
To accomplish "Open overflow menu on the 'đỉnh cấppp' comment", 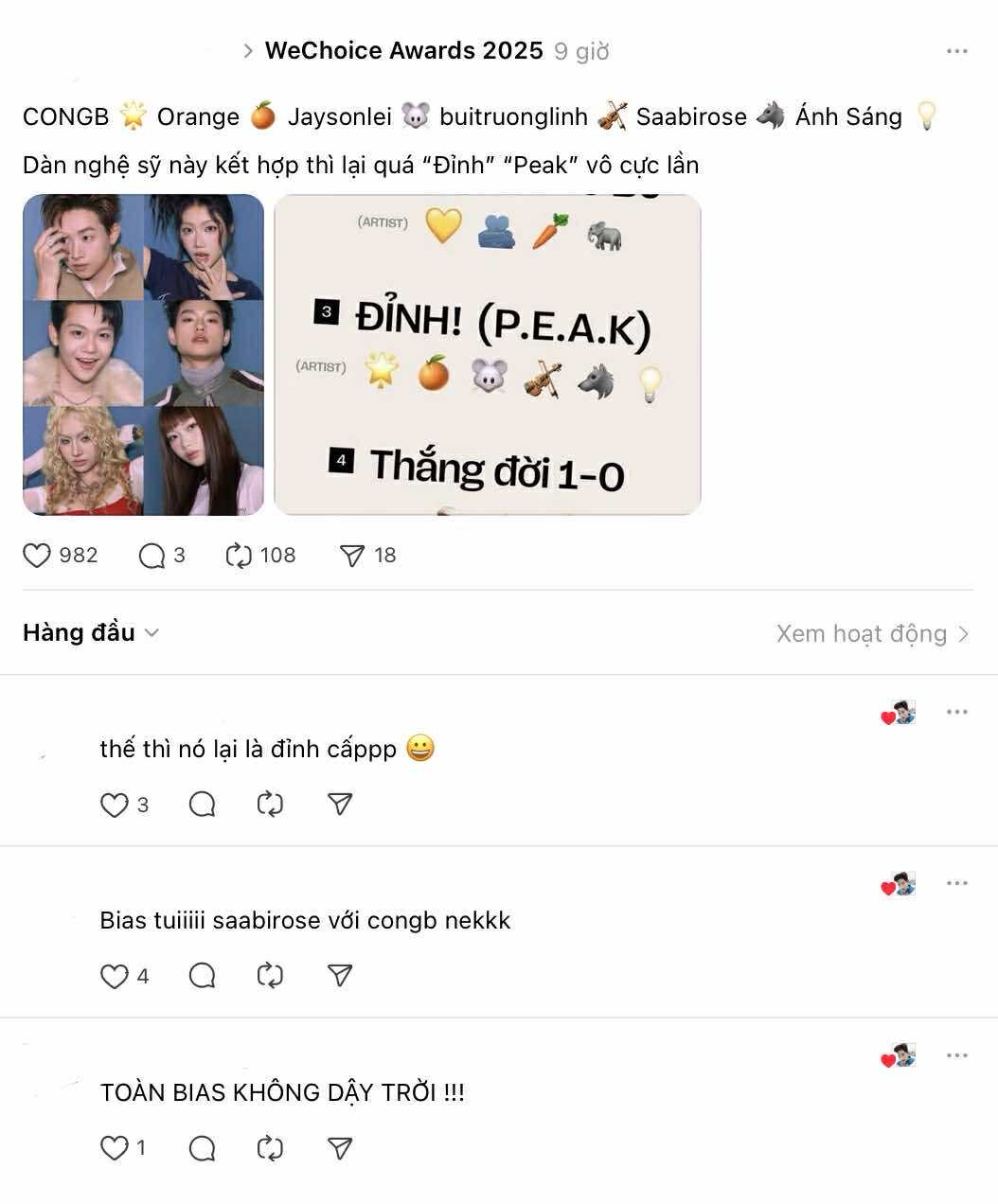I will point(956,712).
